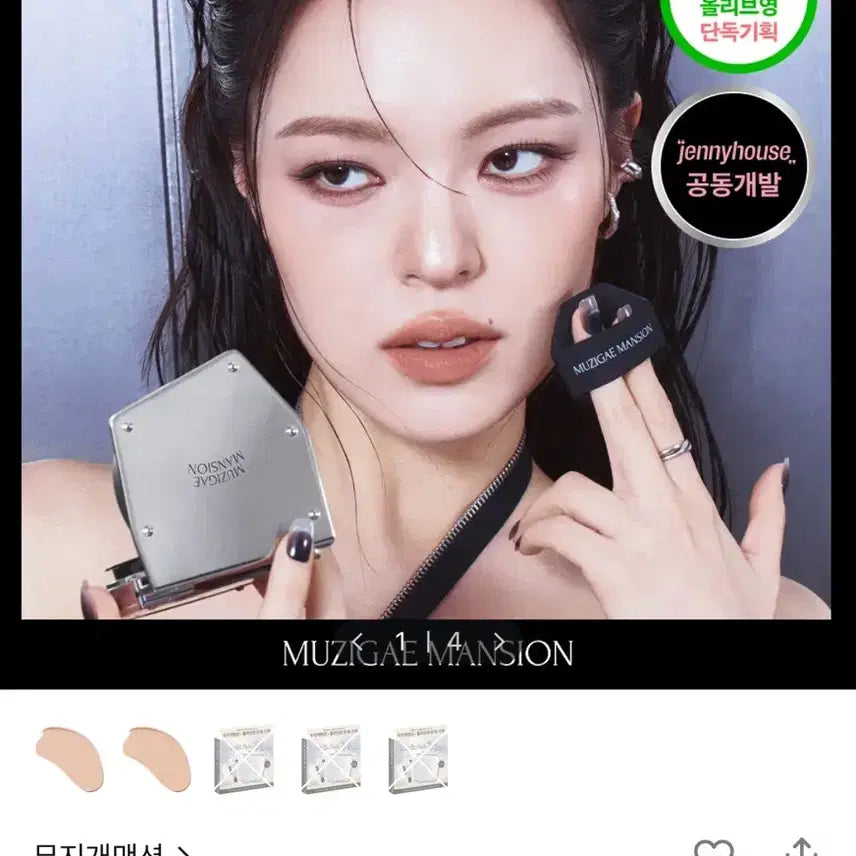
Task: Share this product
Action: (x=801, y=848)
